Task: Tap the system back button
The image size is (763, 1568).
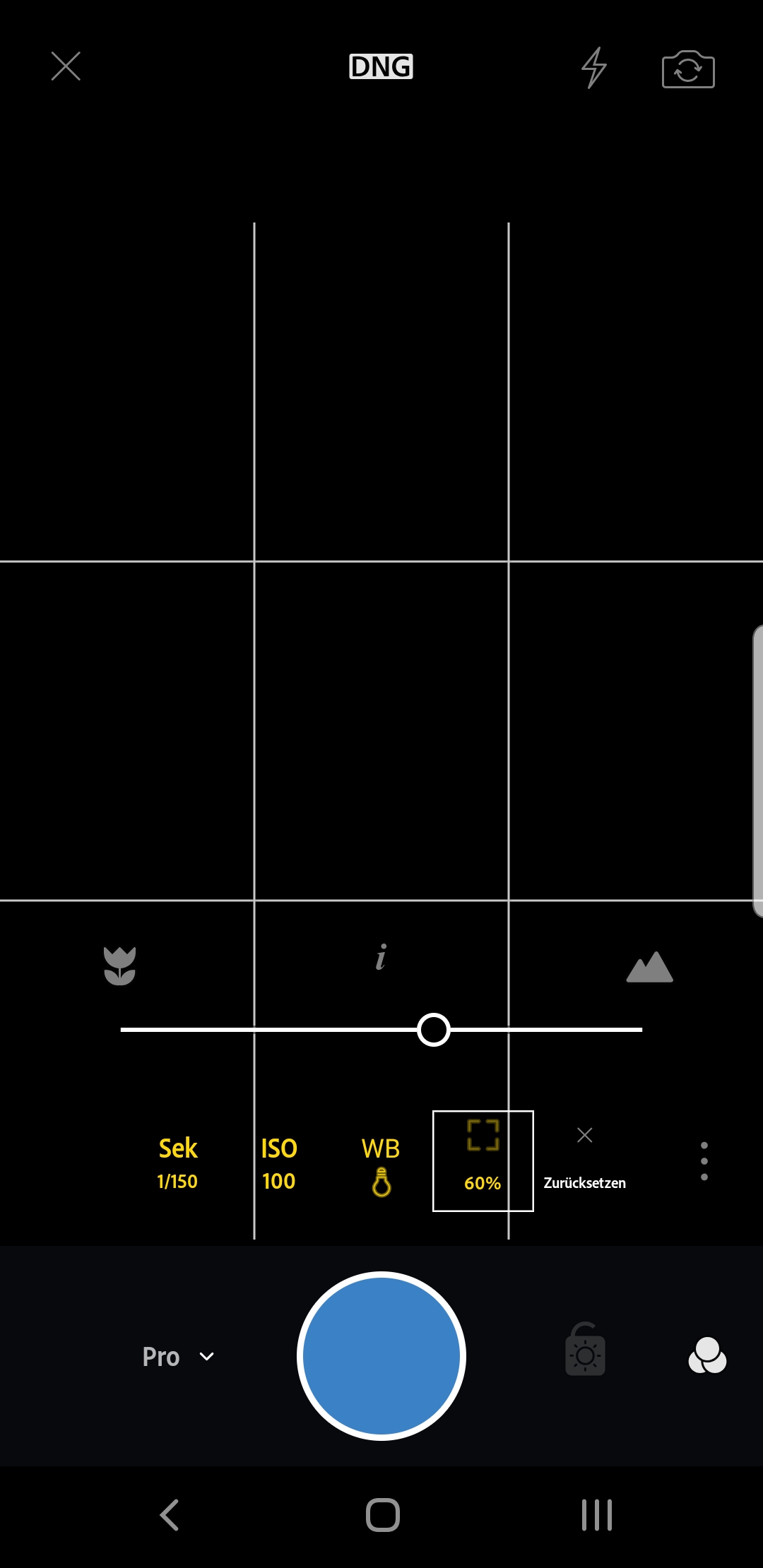Action: (x=170, y=1515)
